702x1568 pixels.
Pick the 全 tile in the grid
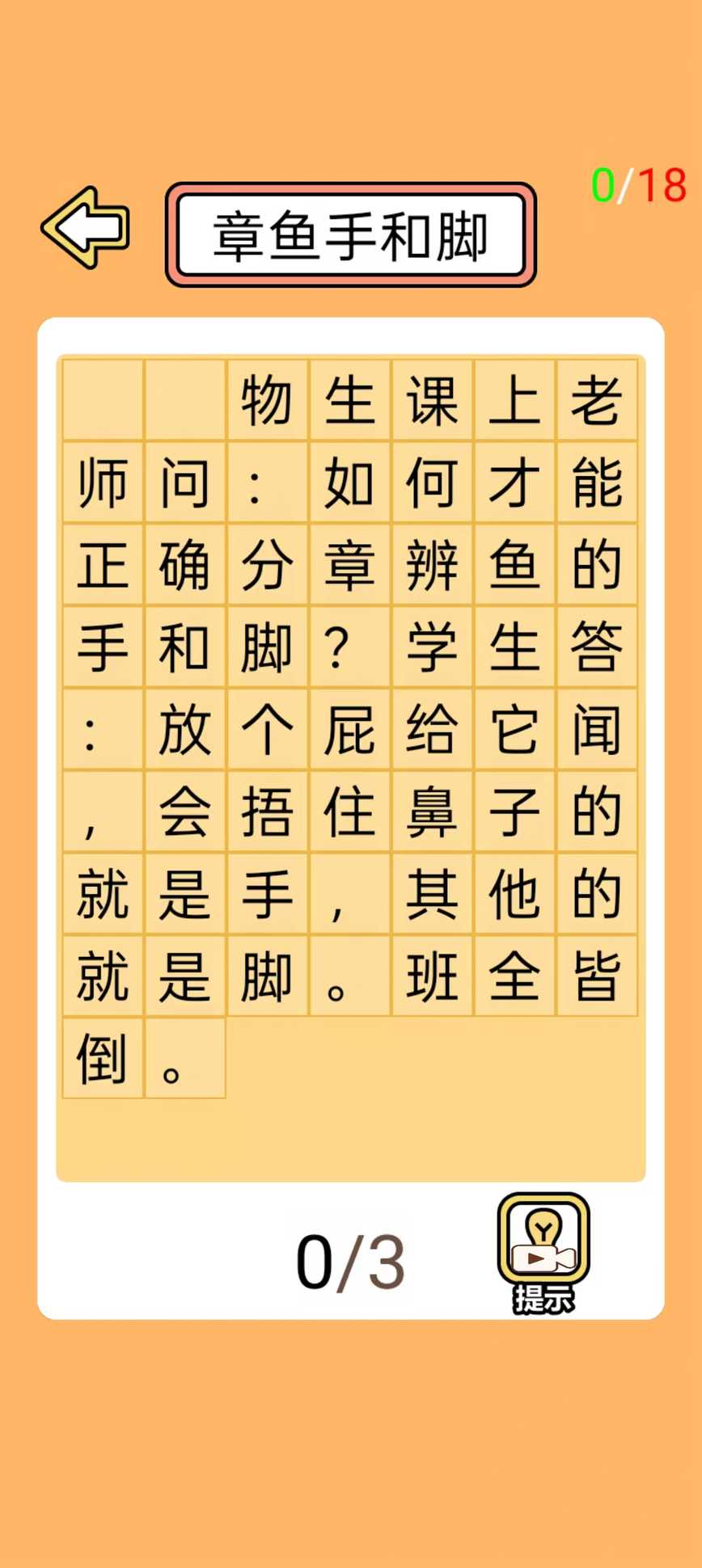[x=514, y=976]
